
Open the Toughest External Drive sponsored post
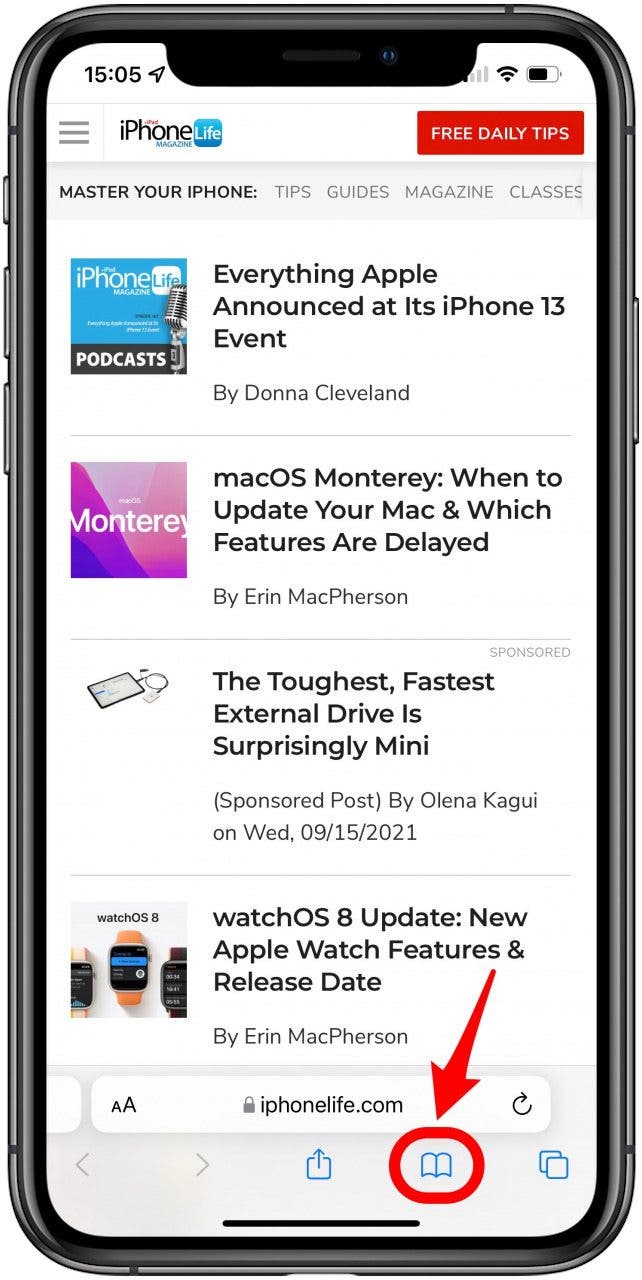pos(353,714)
